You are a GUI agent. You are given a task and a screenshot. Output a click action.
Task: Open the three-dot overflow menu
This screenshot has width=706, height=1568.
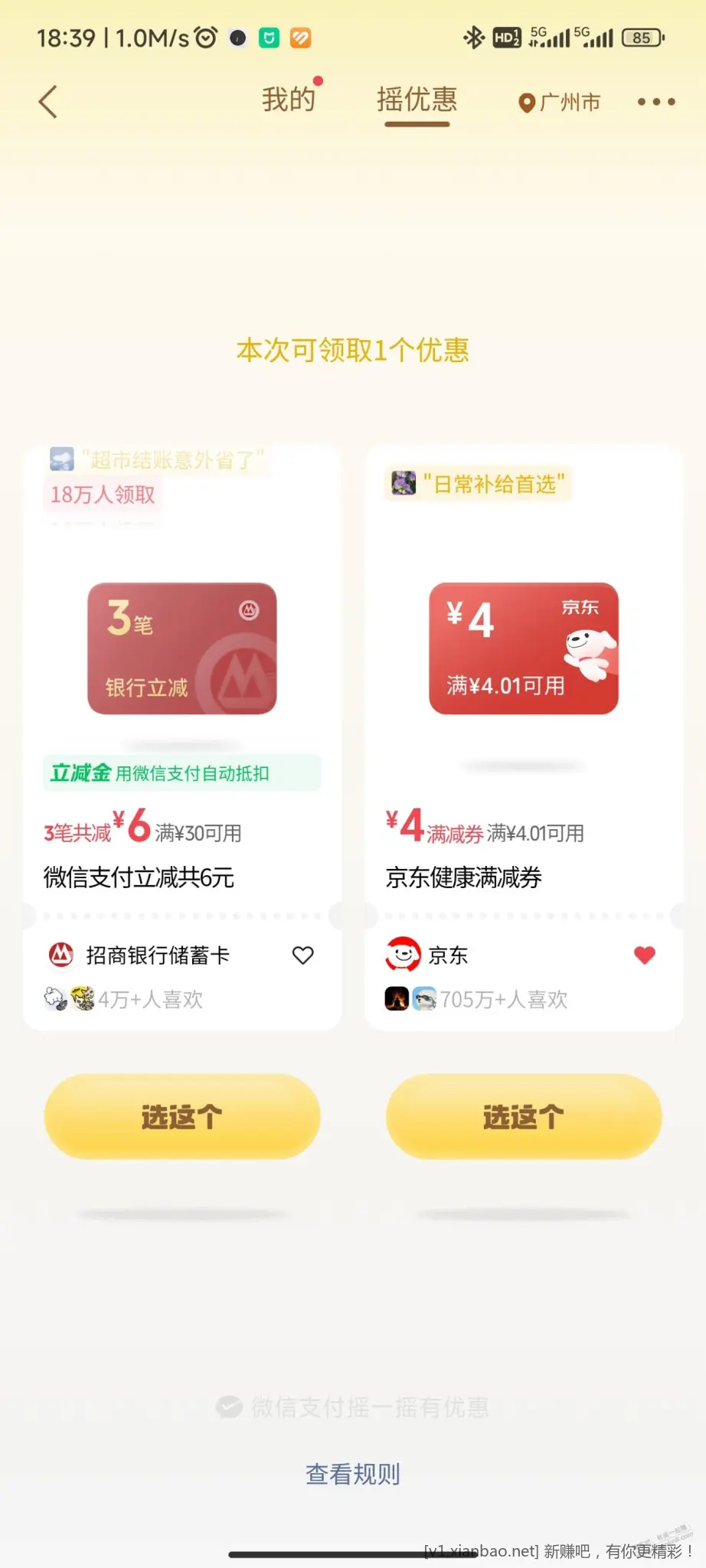(656, 102)
